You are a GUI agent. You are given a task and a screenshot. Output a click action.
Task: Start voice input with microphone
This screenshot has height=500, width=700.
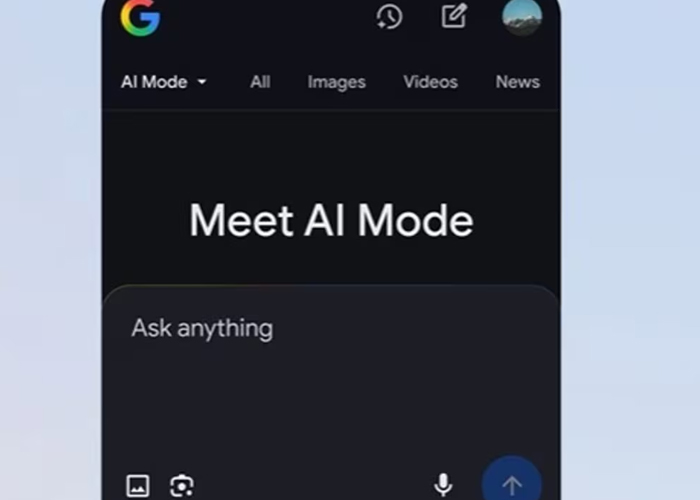click(x=443, y=485)
